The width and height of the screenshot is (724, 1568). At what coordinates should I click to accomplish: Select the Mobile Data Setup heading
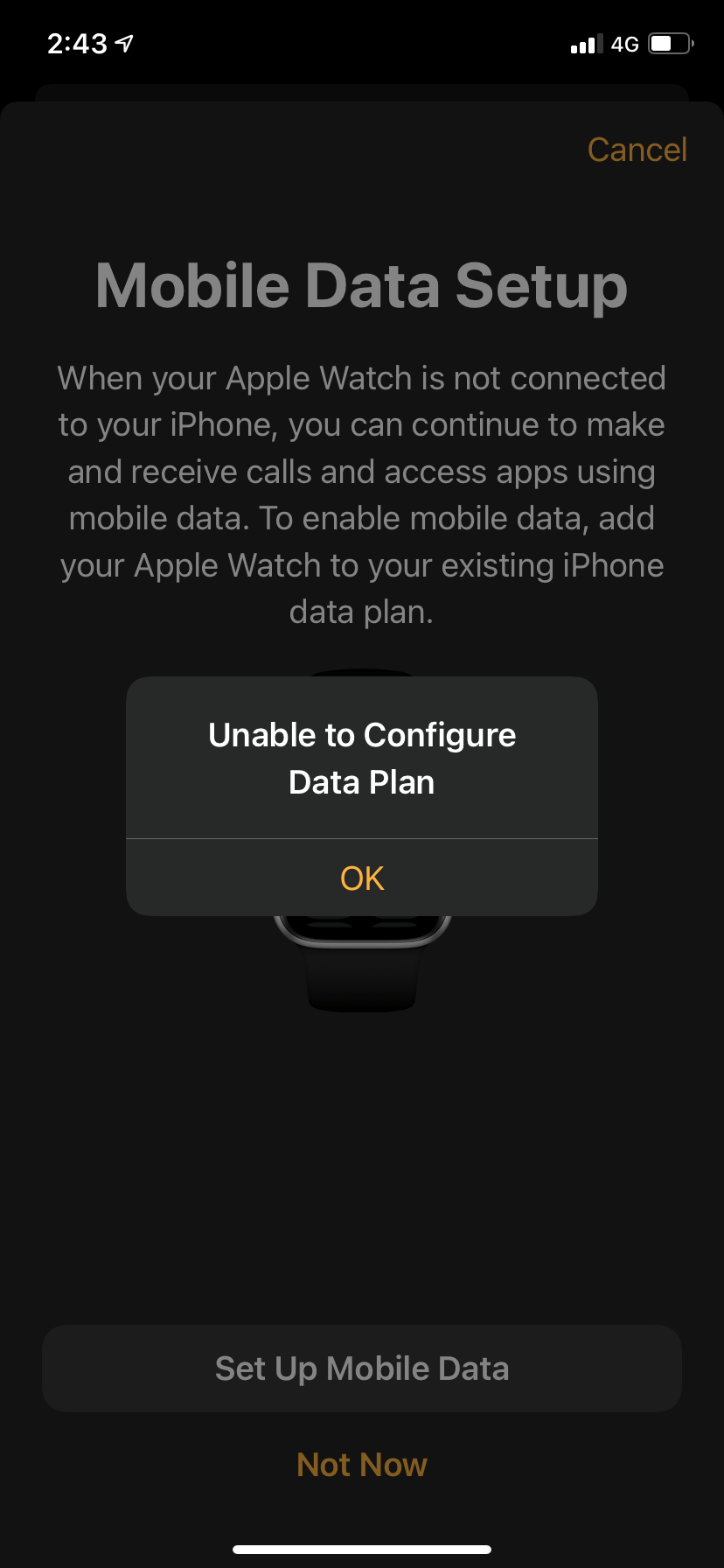361,286
